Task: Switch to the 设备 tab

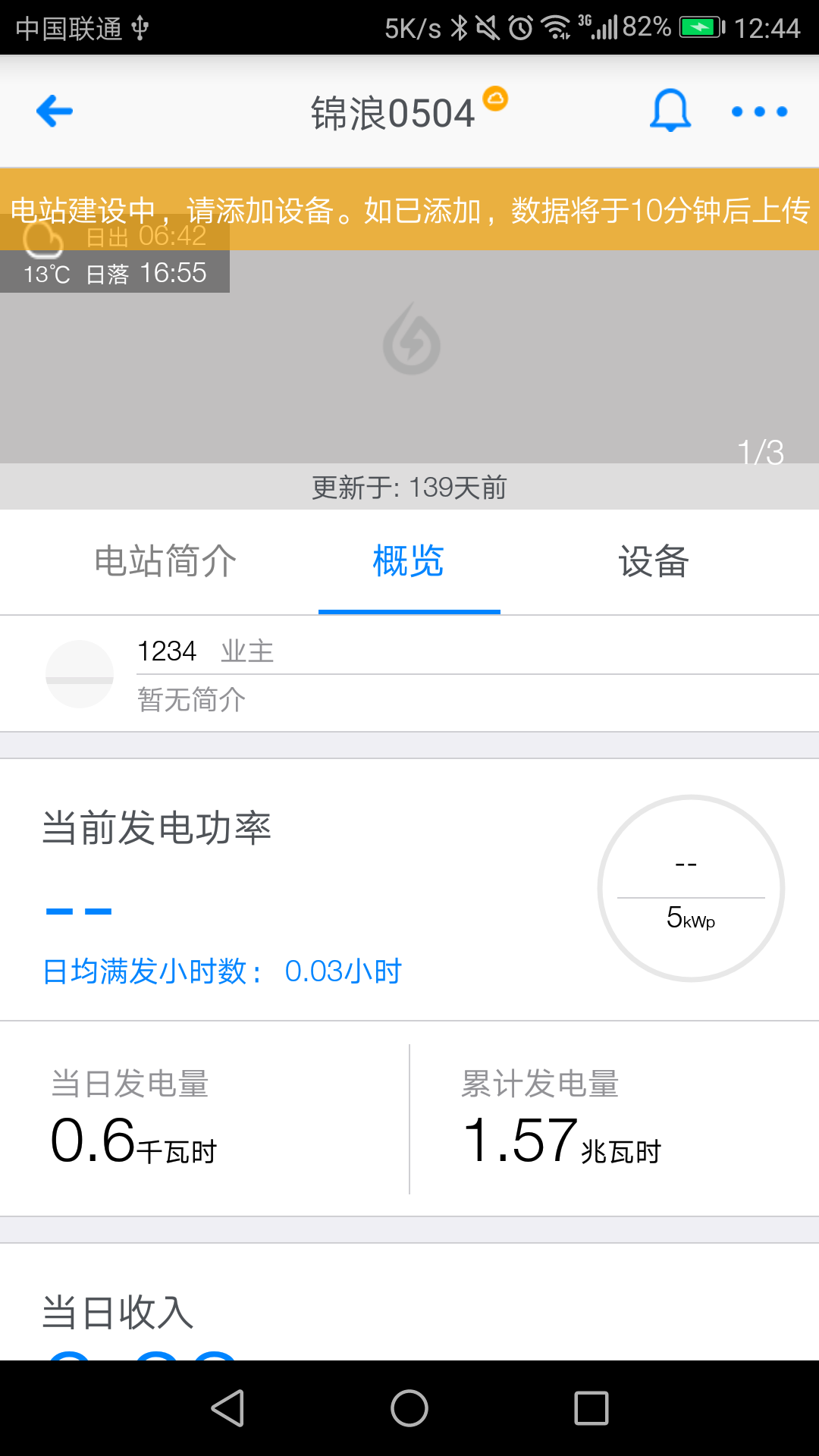Action: click(x=653, y=562)
